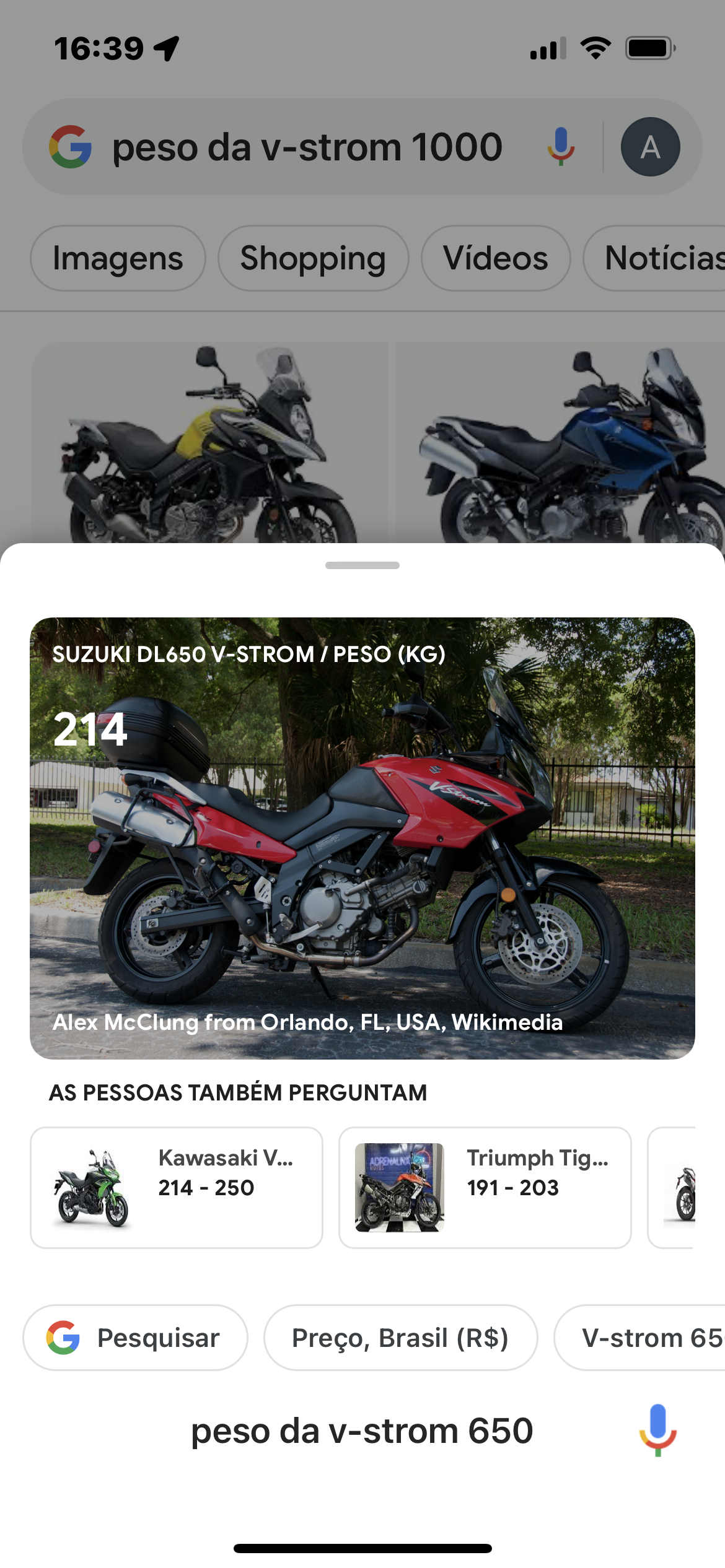Screen dimensions: 725x1568
Task: Tap the microphone beside "peso da v-strom 650"
Action: [657, 1430]
